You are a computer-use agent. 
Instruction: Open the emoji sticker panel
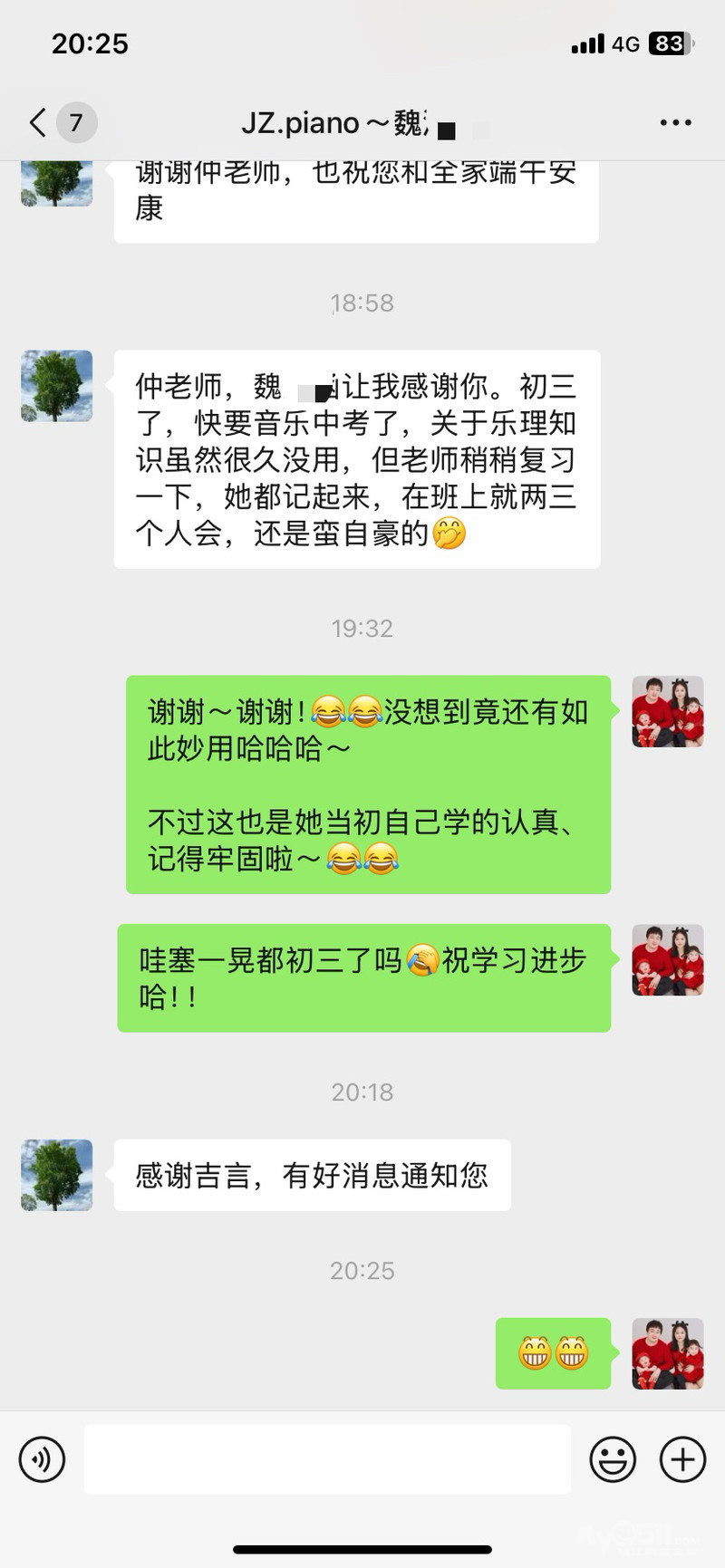(x=613, y=1459)
